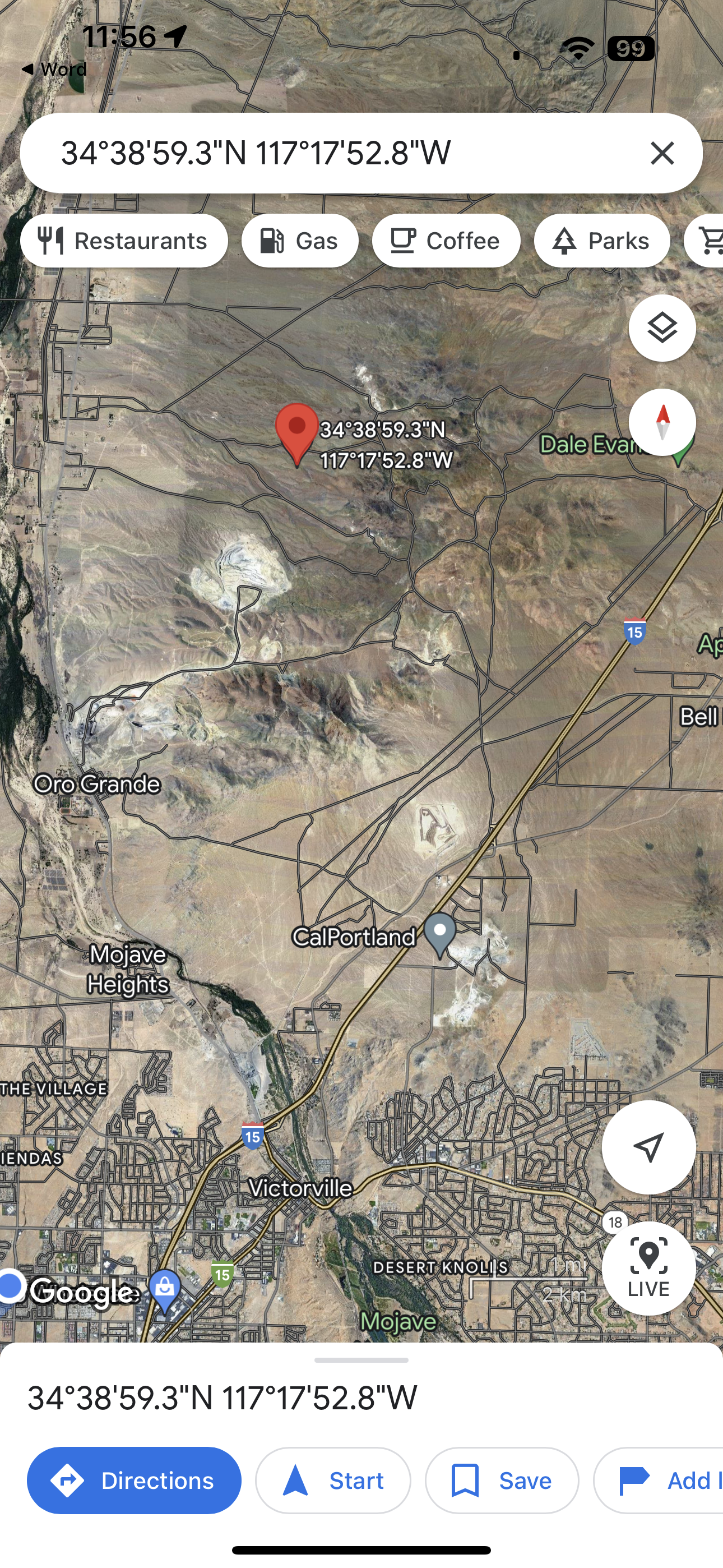Expand the location details sheet handle
This screenshot has width=723, height=1568.
point(361,1360)
